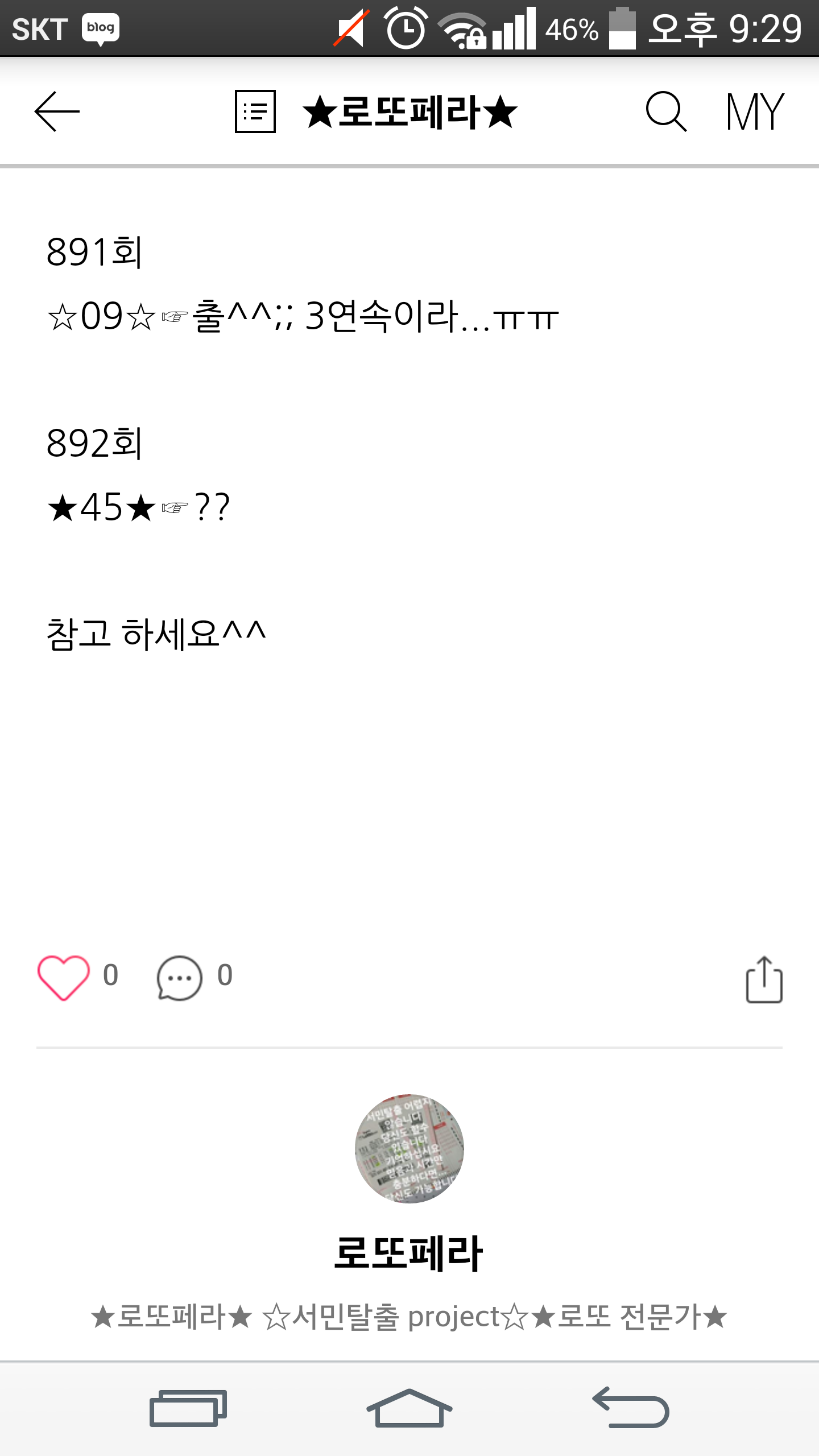
Task: Open the post list icon
Action: [x=255, y=111]
